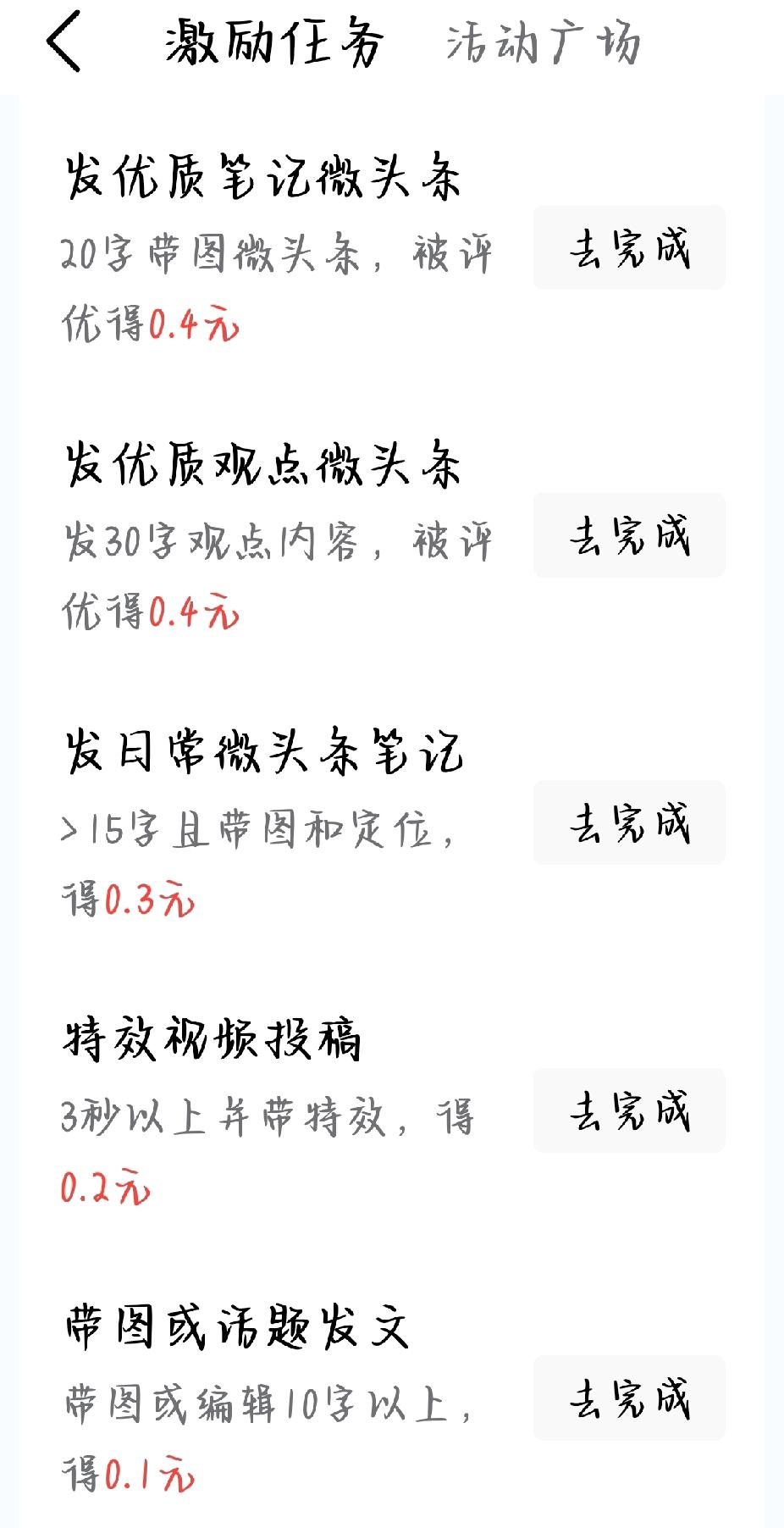Image resolution: width=784 pixels, height=1528 pixels.
Task: Click the red 0.1元 reward text
Action: [148, 1472]
